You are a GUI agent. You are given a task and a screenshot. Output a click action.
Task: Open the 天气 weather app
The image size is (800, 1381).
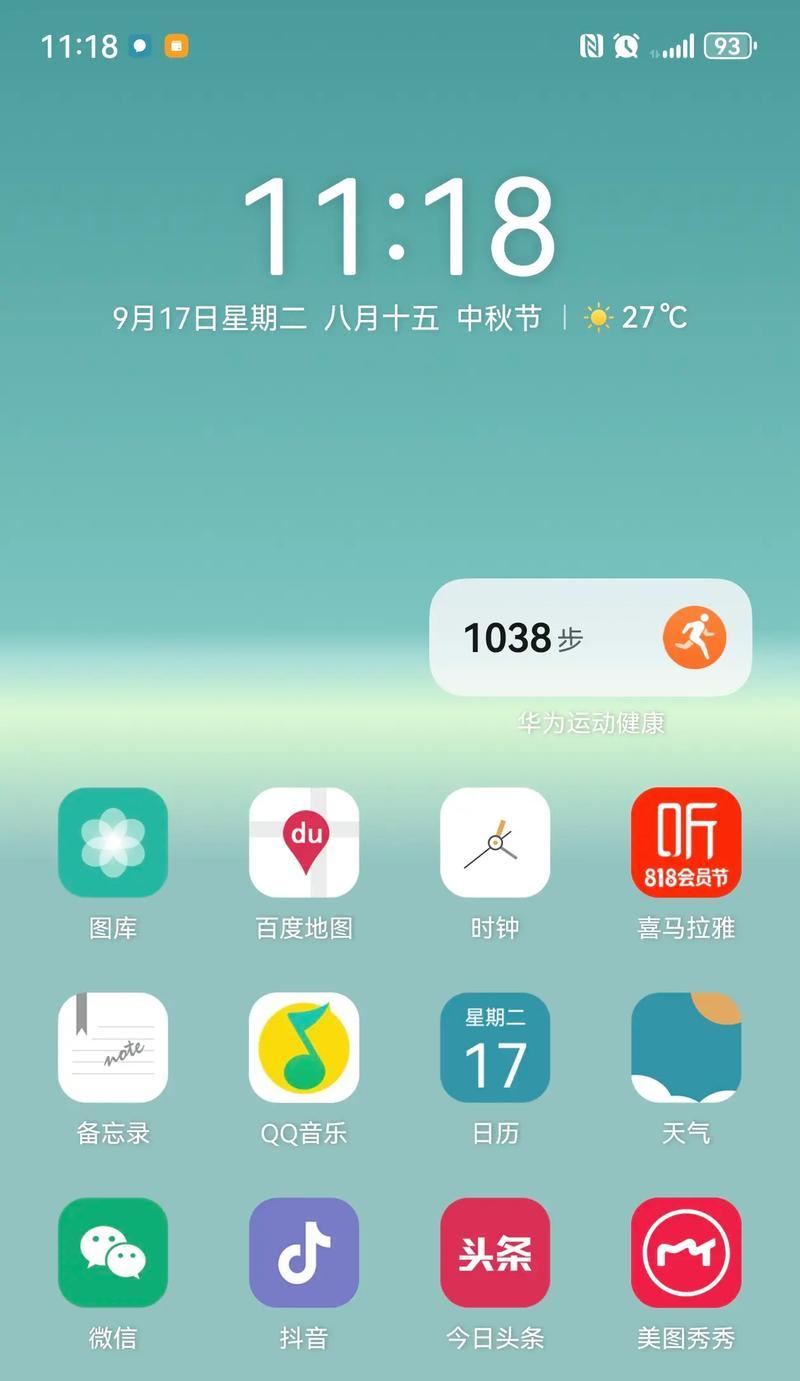686,1047
